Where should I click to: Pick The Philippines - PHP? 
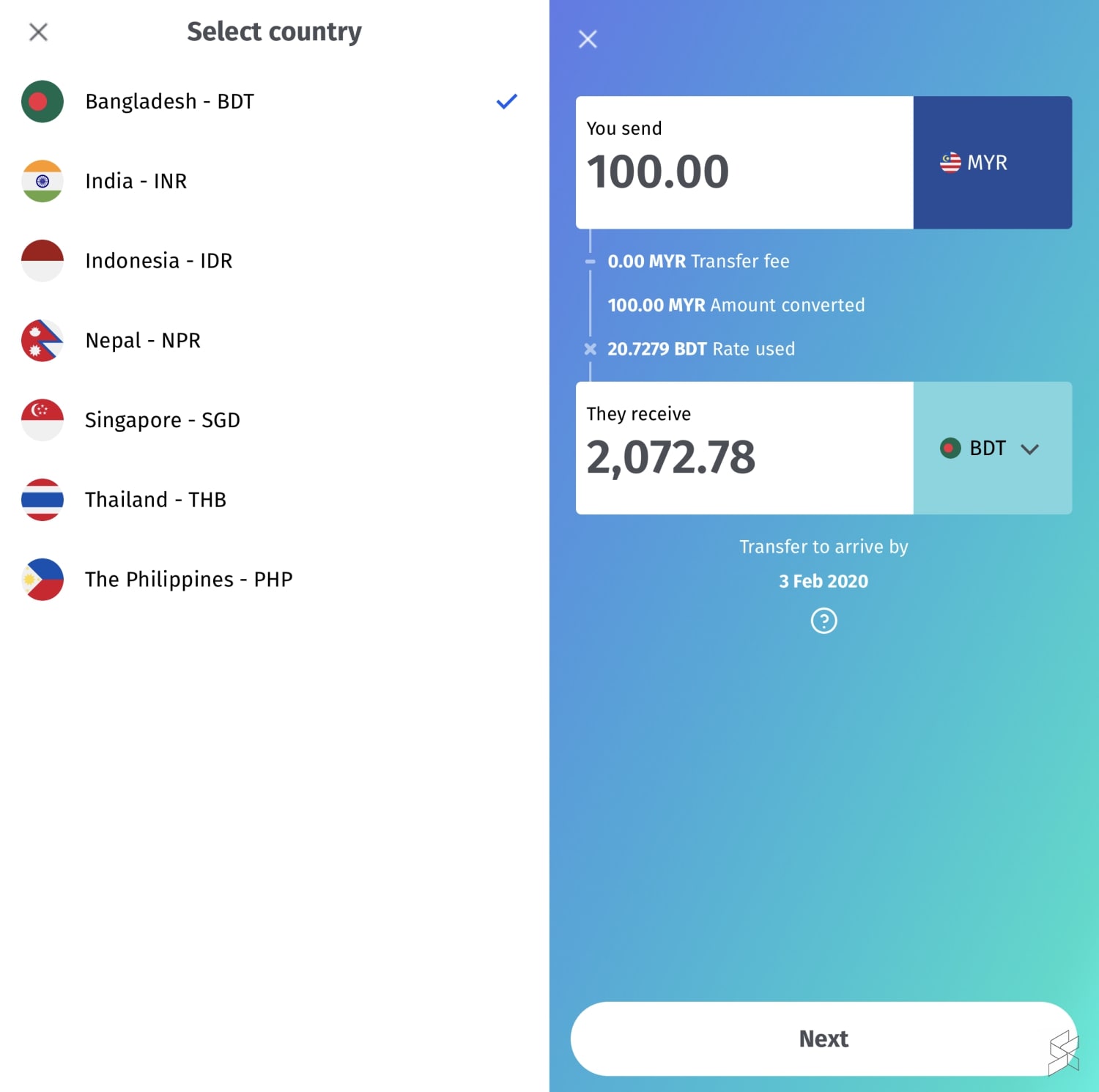pyautogui.click(x=188, y=580)
